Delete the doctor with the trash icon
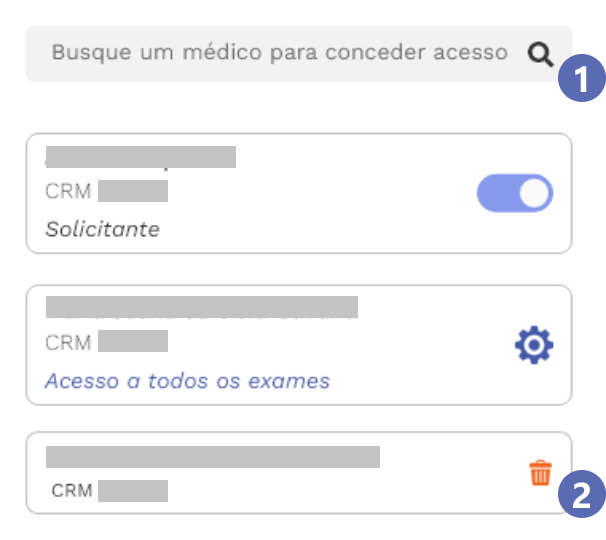The width and height of the screenshot is (606, 540). click(x=540, y=473)
